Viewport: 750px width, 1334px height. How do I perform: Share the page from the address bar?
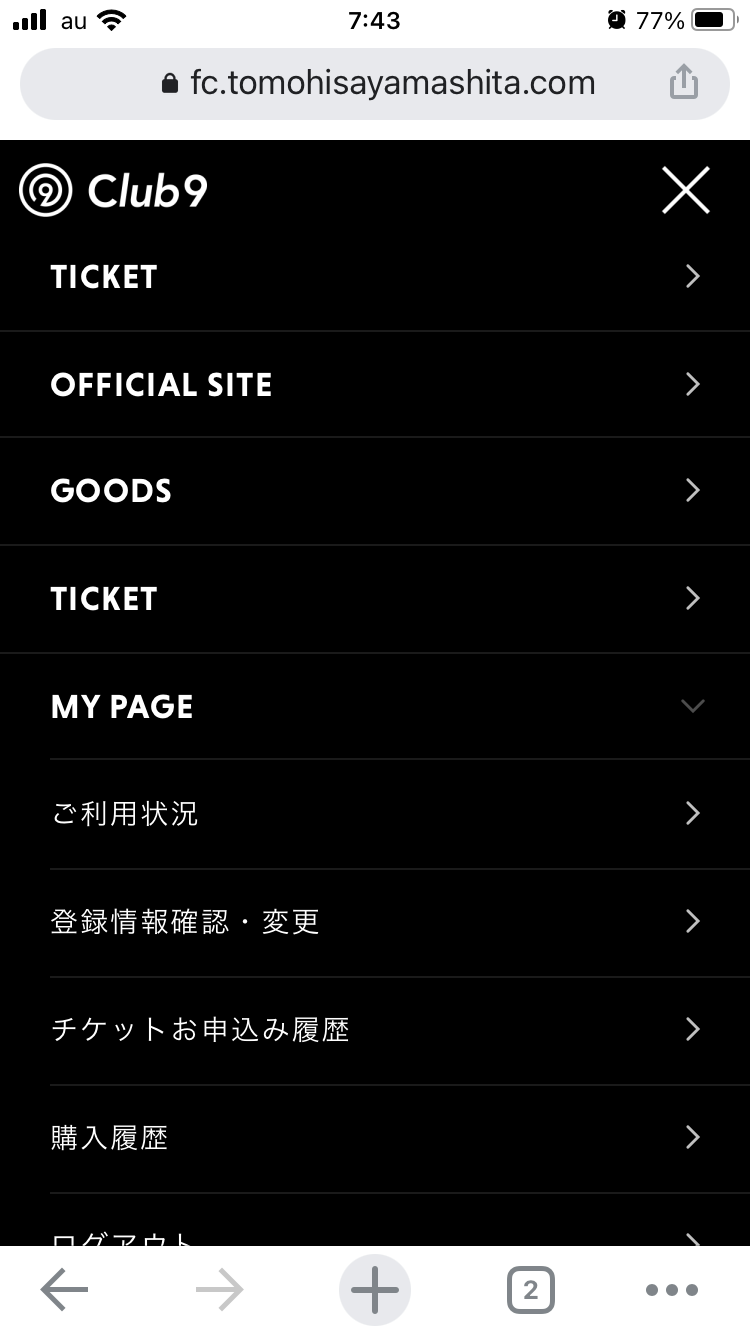683,83
